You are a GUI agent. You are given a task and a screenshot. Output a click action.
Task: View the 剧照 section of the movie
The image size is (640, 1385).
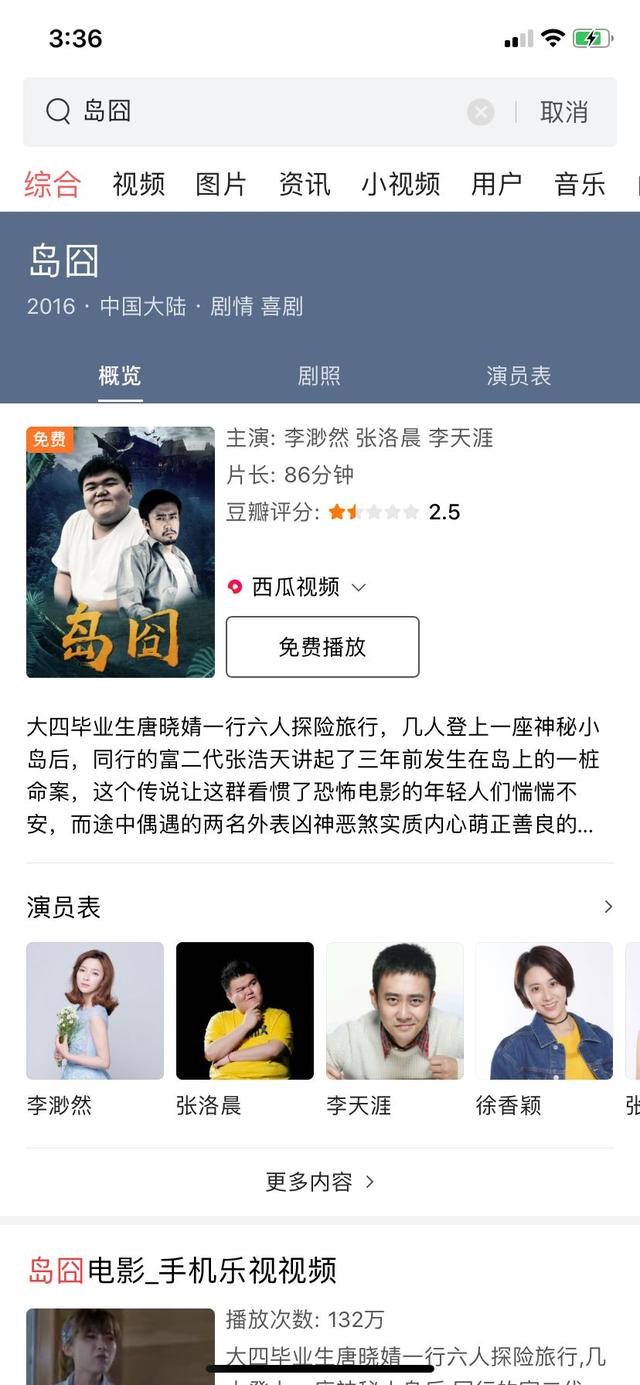[319, 376]
